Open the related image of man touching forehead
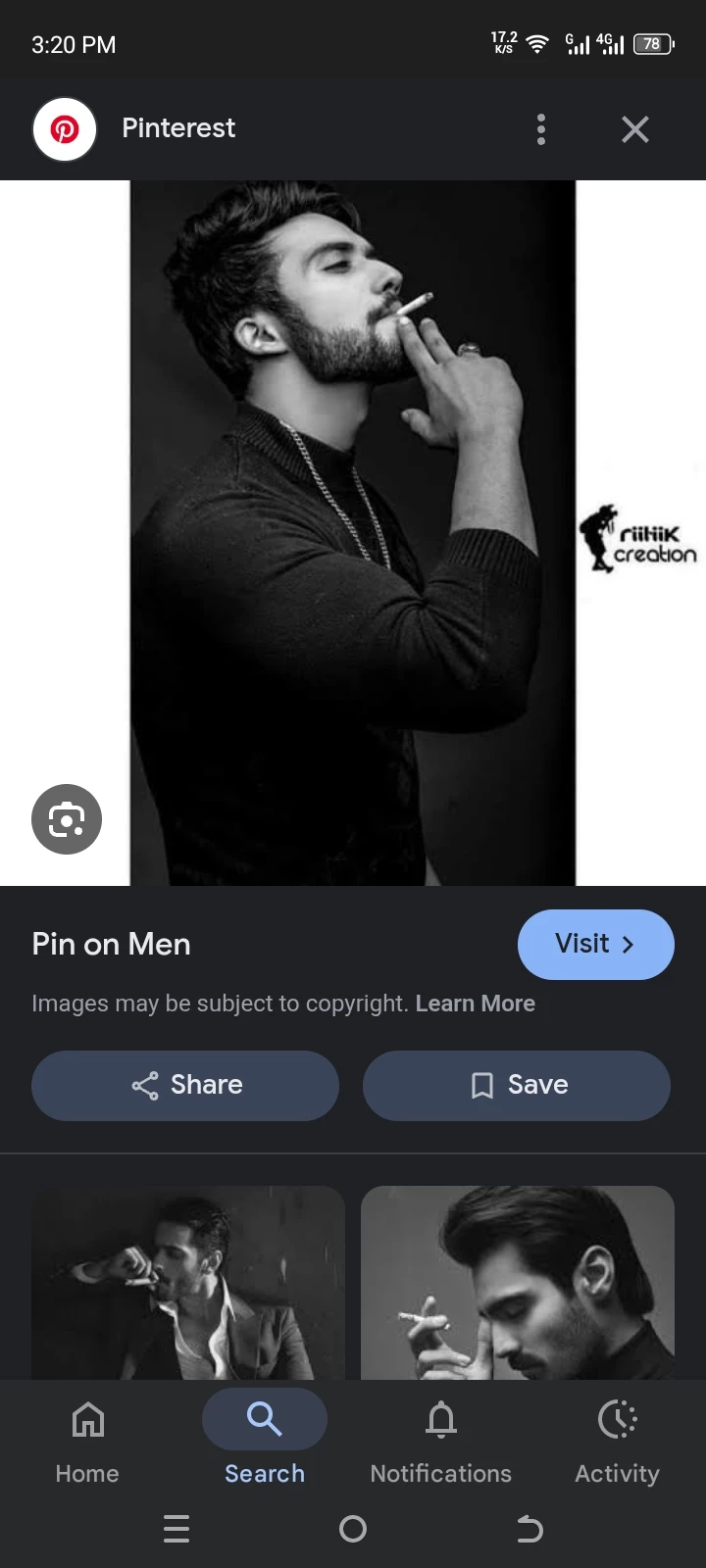The width and height of the screenshot is (706, 1568). coord(518,1282)
